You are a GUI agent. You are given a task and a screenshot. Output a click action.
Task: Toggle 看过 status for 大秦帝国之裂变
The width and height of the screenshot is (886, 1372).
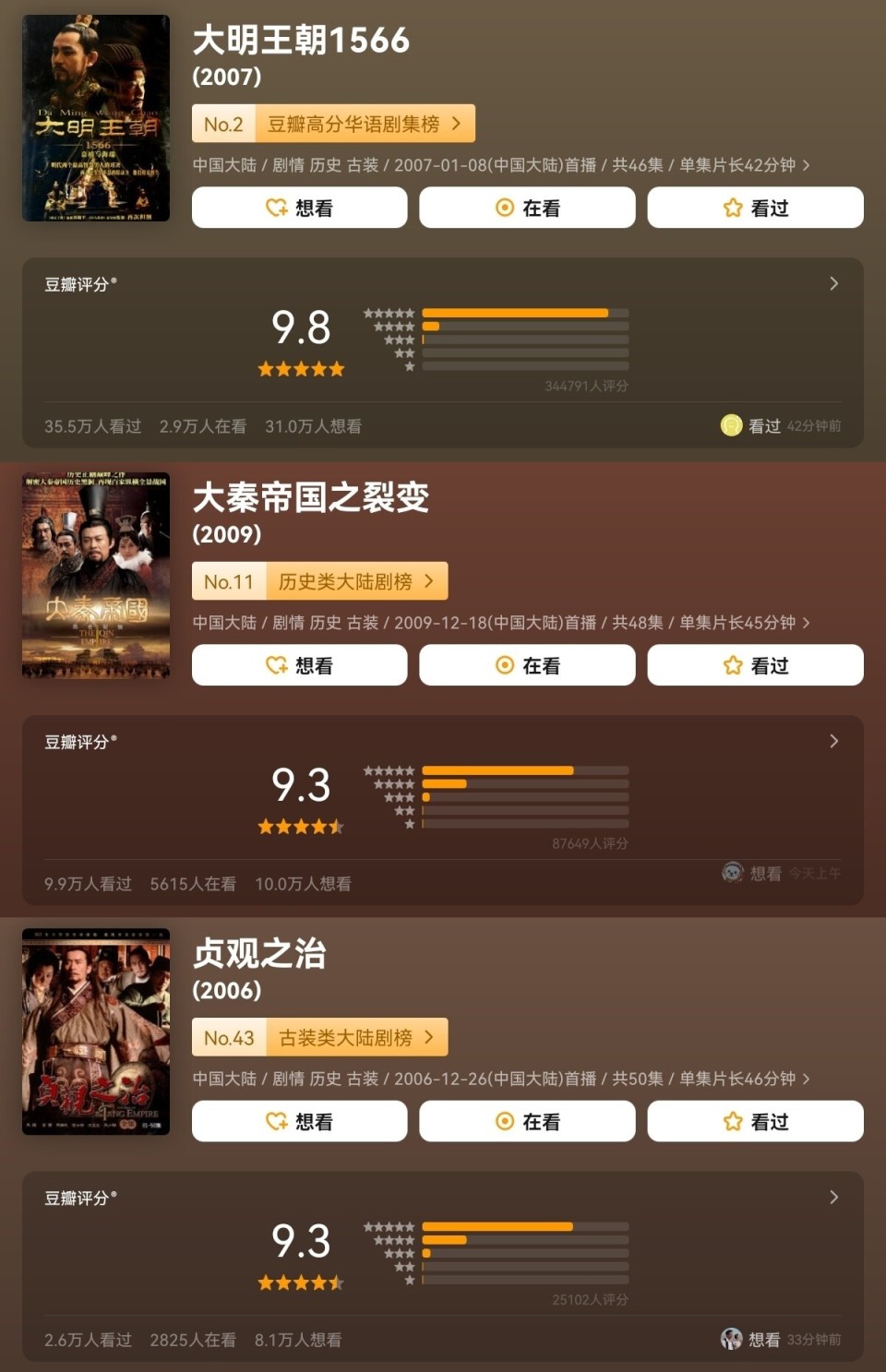point(755,665)
